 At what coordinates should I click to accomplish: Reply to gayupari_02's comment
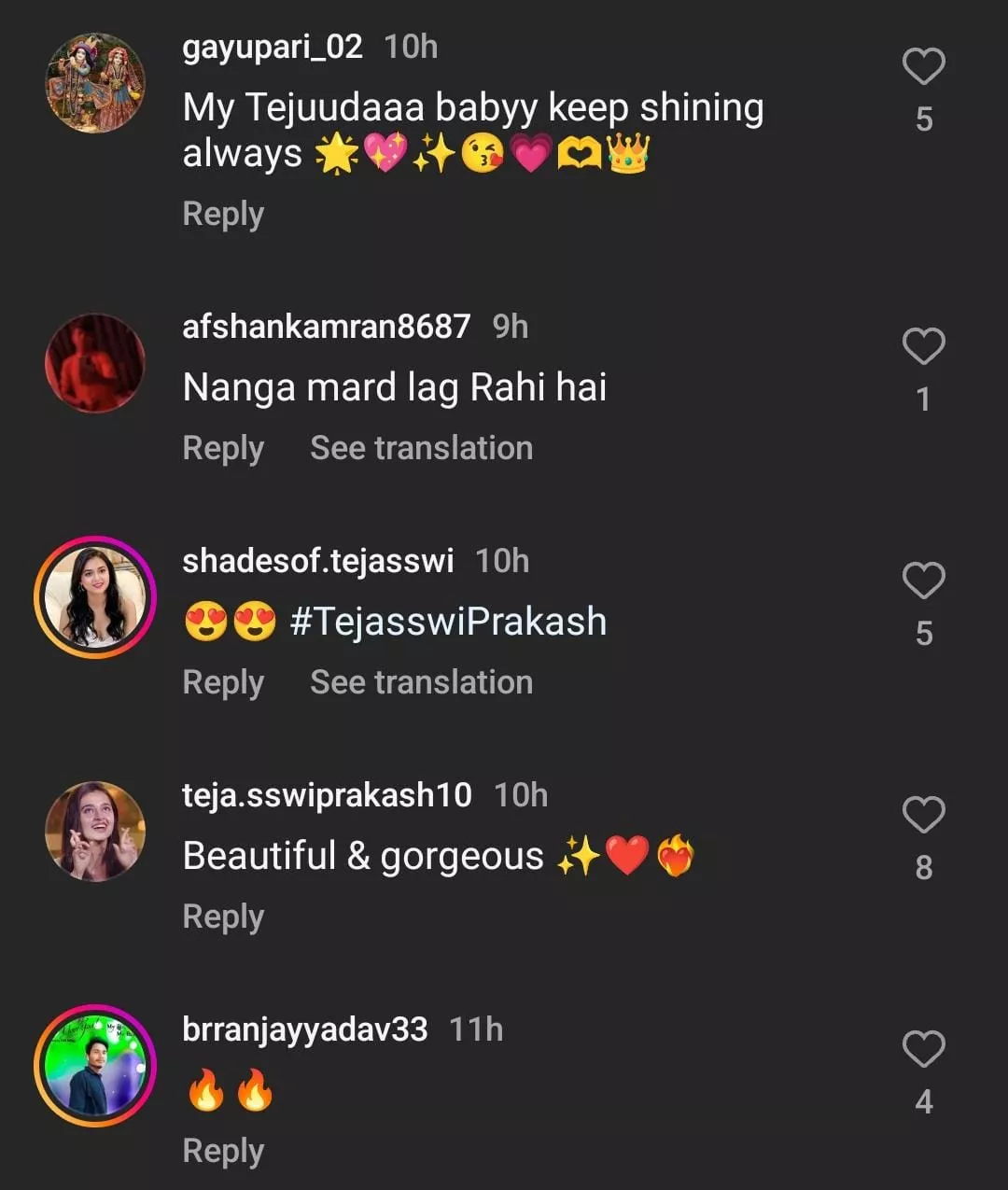223,215
